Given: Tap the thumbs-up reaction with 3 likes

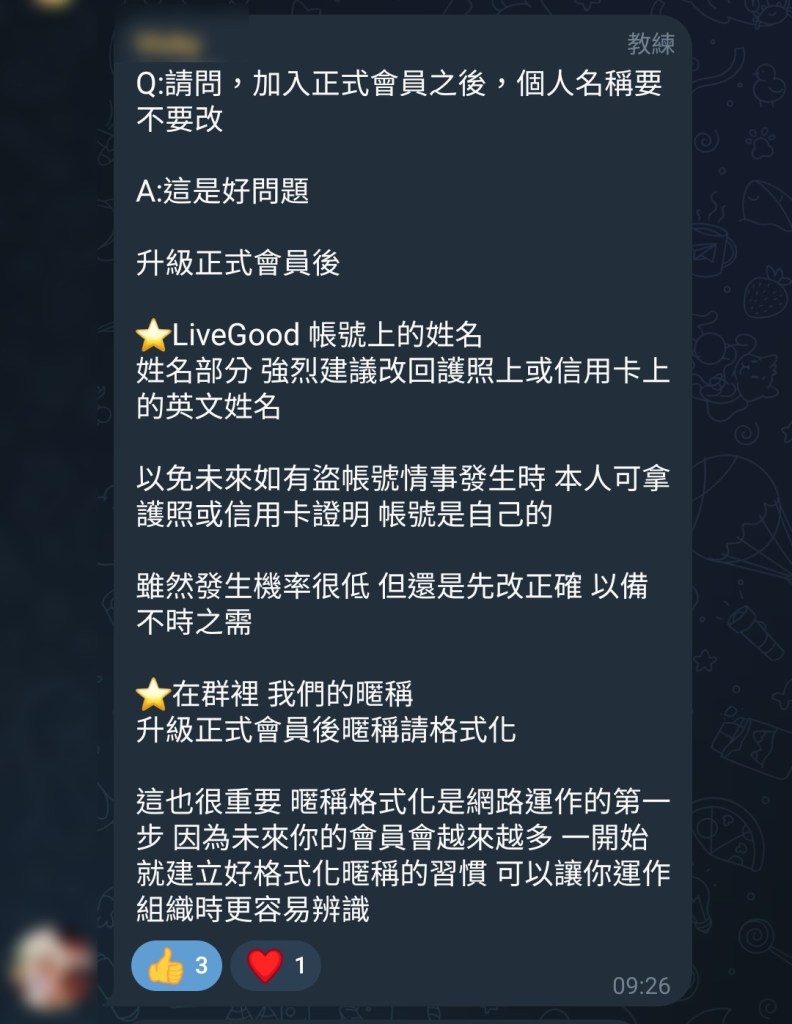Looking at the screenshot, I should click(176, 965).
